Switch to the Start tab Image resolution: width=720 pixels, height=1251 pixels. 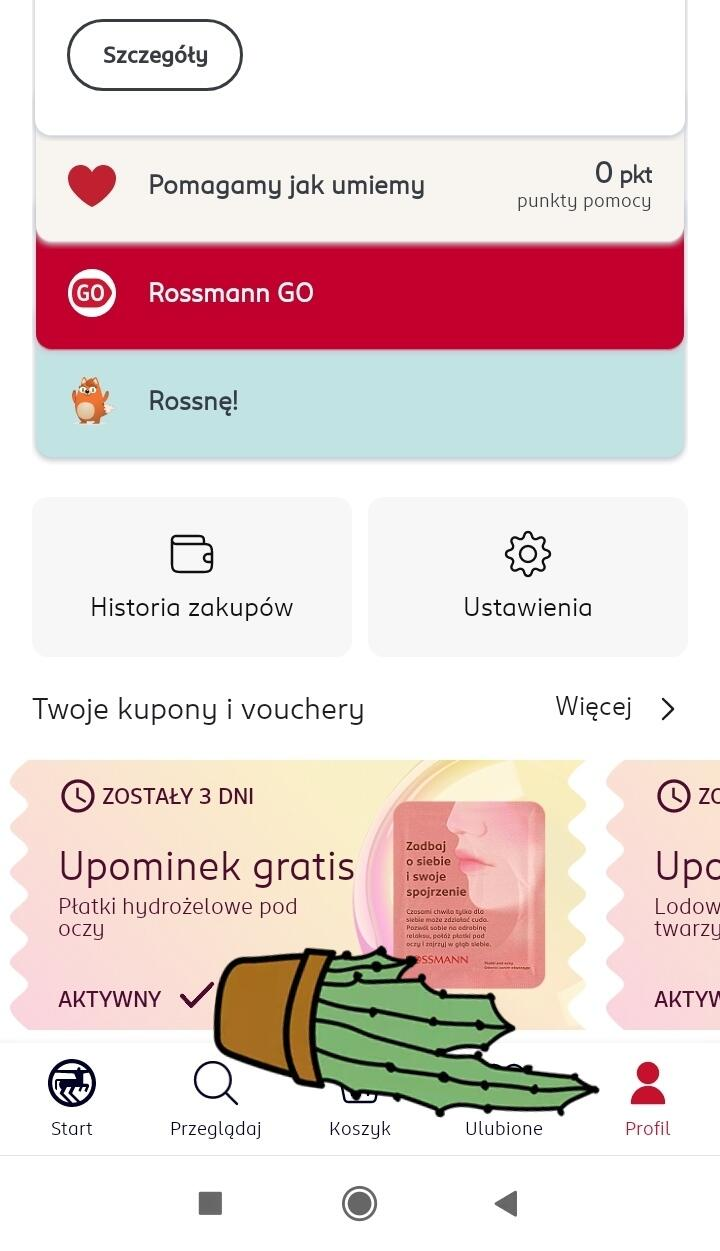[72, 1099]
